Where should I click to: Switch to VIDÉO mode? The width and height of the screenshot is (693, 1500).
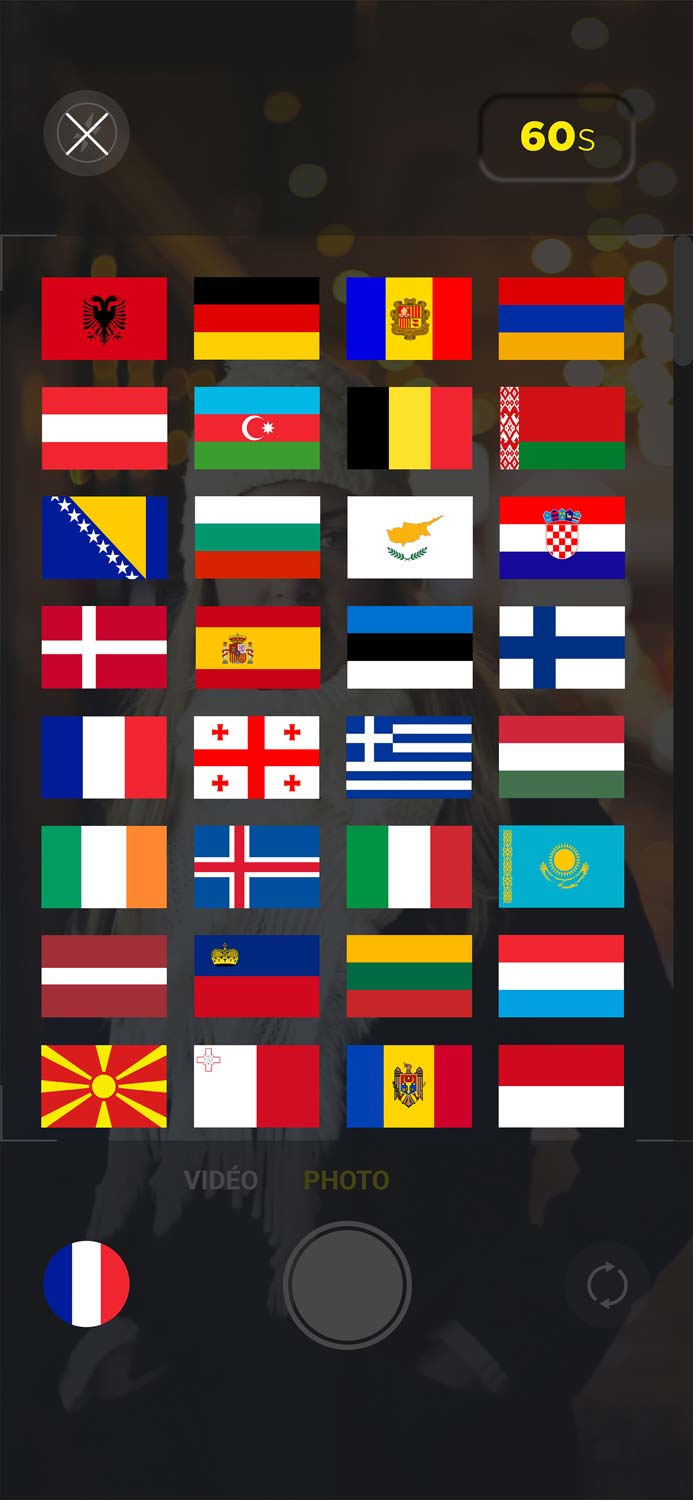point(221,1180)
